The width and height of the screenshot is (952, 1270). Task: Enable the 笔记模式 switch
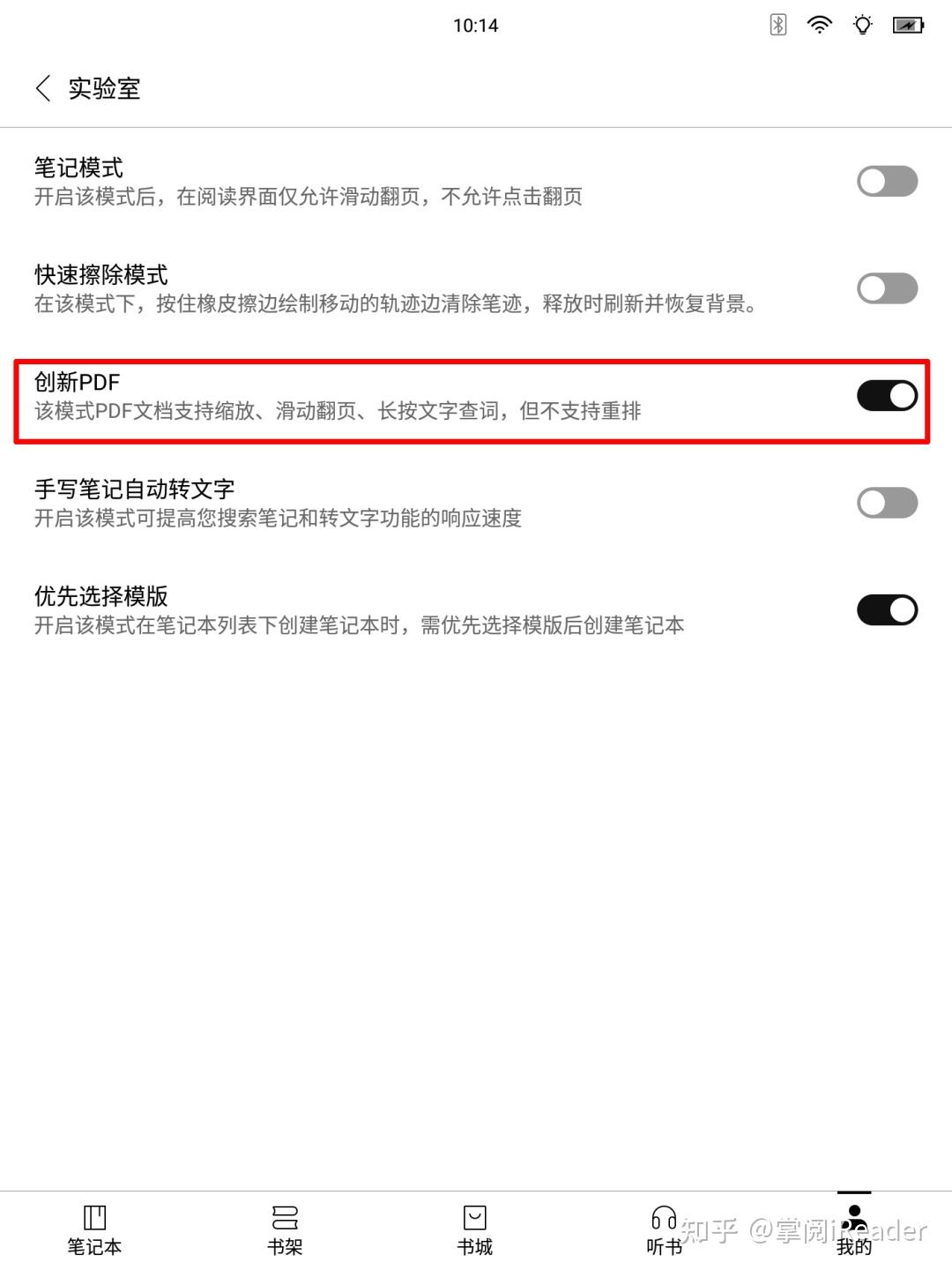click(x=887, y=182)
